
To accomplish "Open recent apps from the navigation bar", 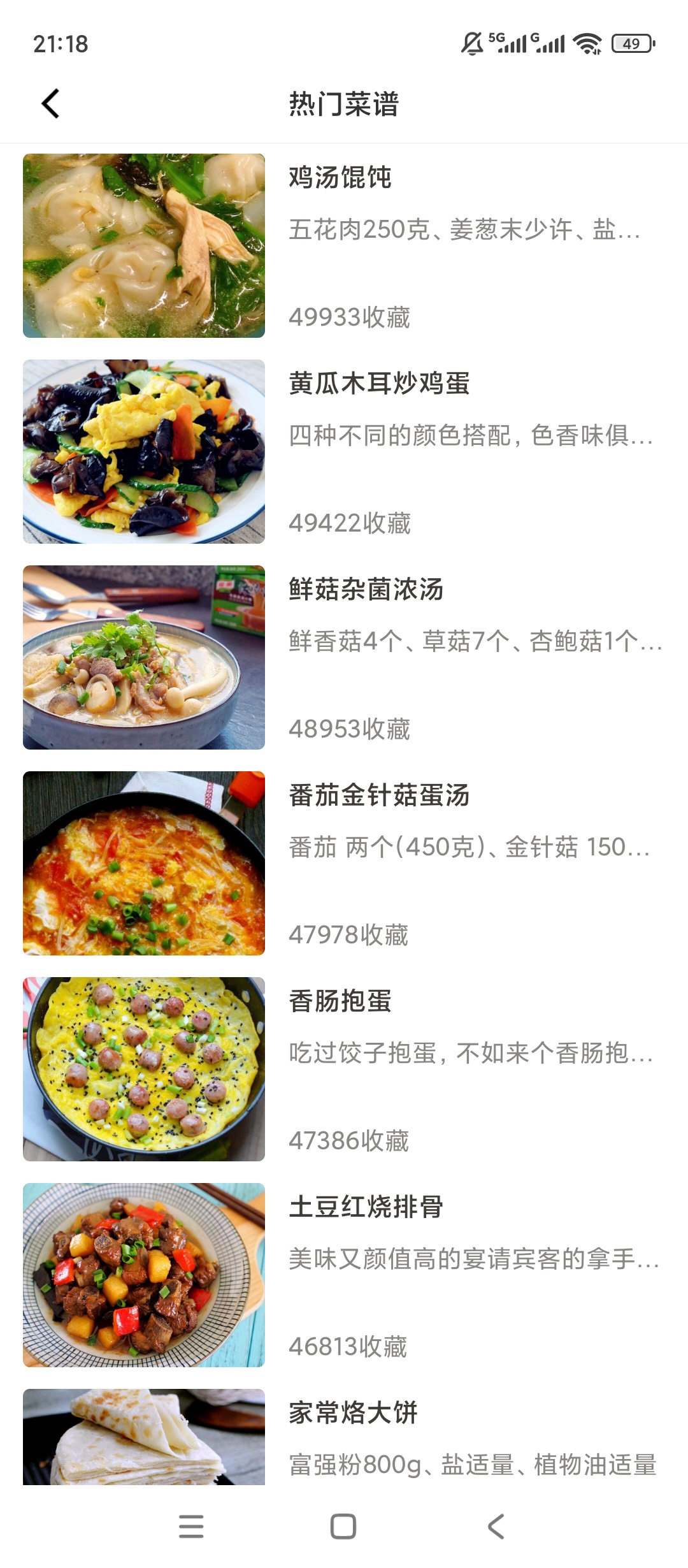I will click(191, 1527).
